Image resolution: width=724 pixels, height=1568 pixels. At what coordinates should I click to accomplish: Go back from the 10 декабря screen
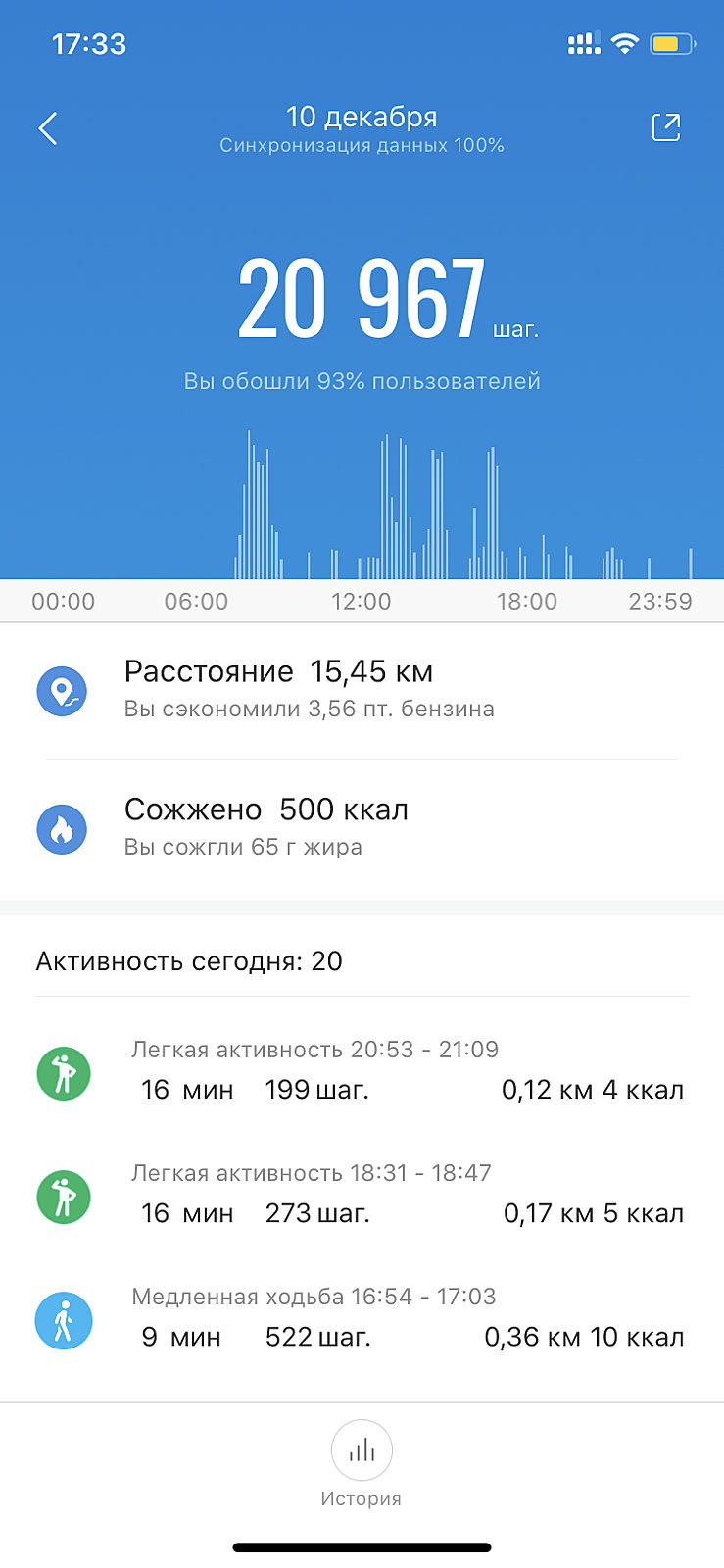pyautogui.click(x=48, y=128)
